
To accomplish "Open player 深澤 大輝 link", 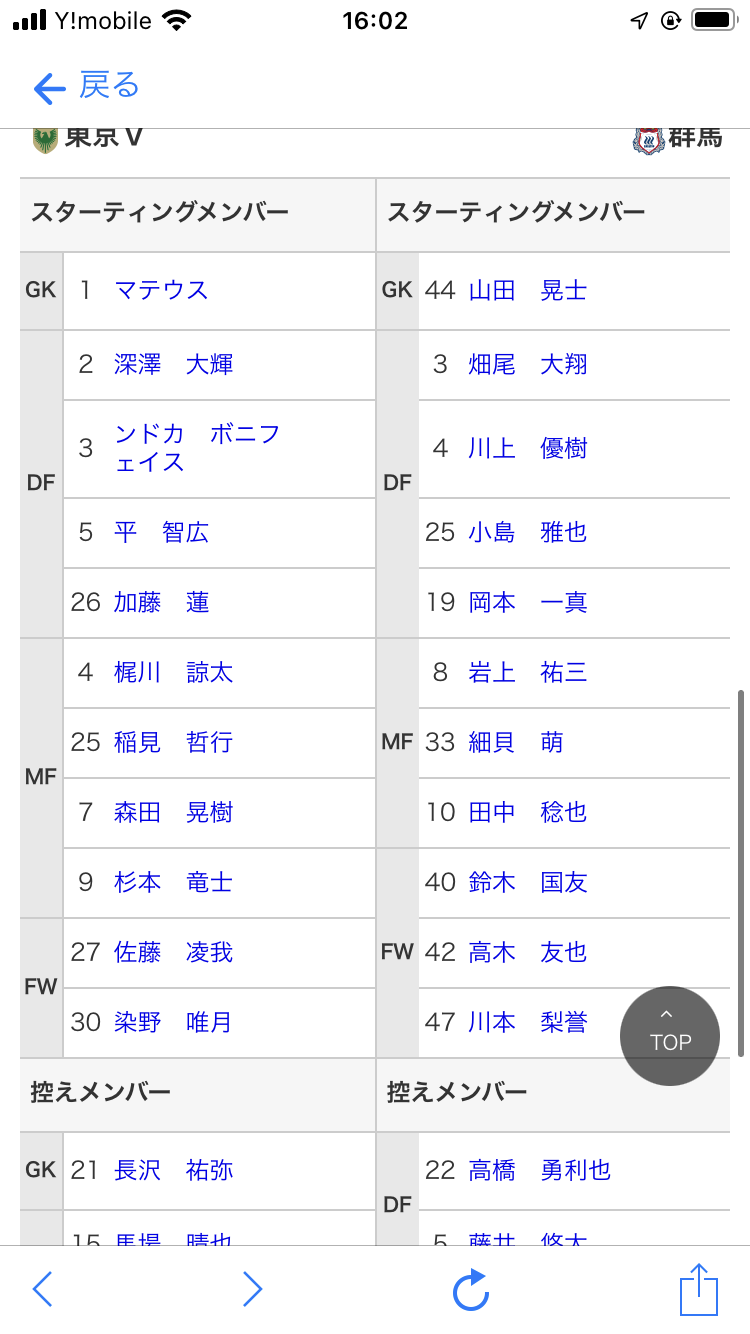I will pos(174,364).
